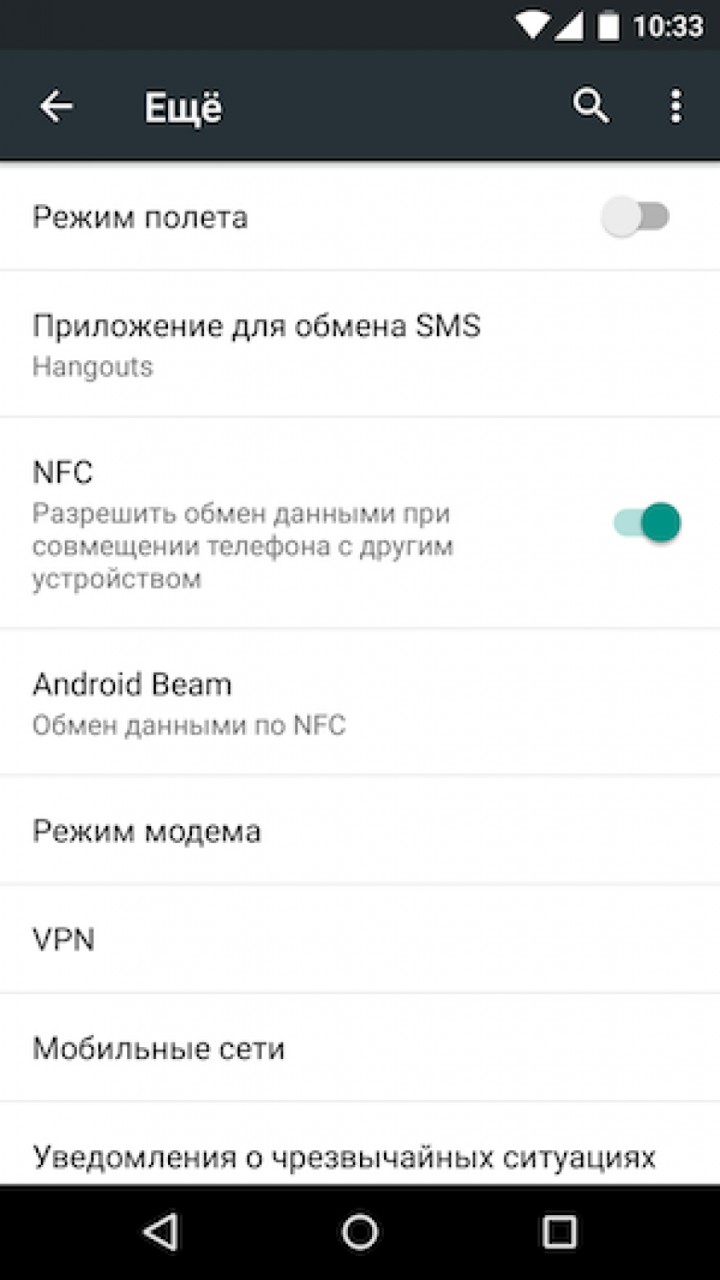Go back using the arrow beside Ещё
The height and width of the screenshot is (1280, 720).
click(56, 106)
